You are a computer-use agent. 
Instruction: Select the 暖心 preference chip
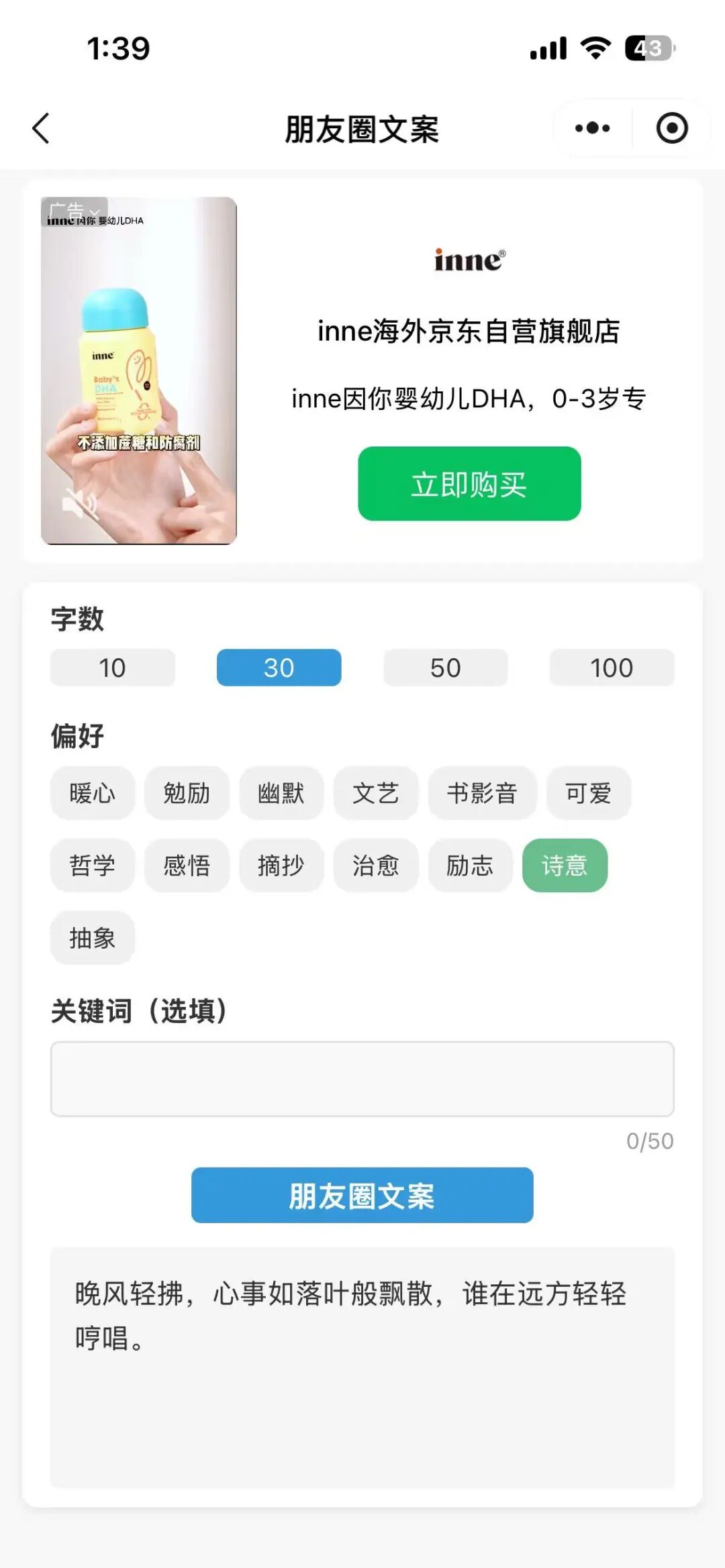point(92,793)
